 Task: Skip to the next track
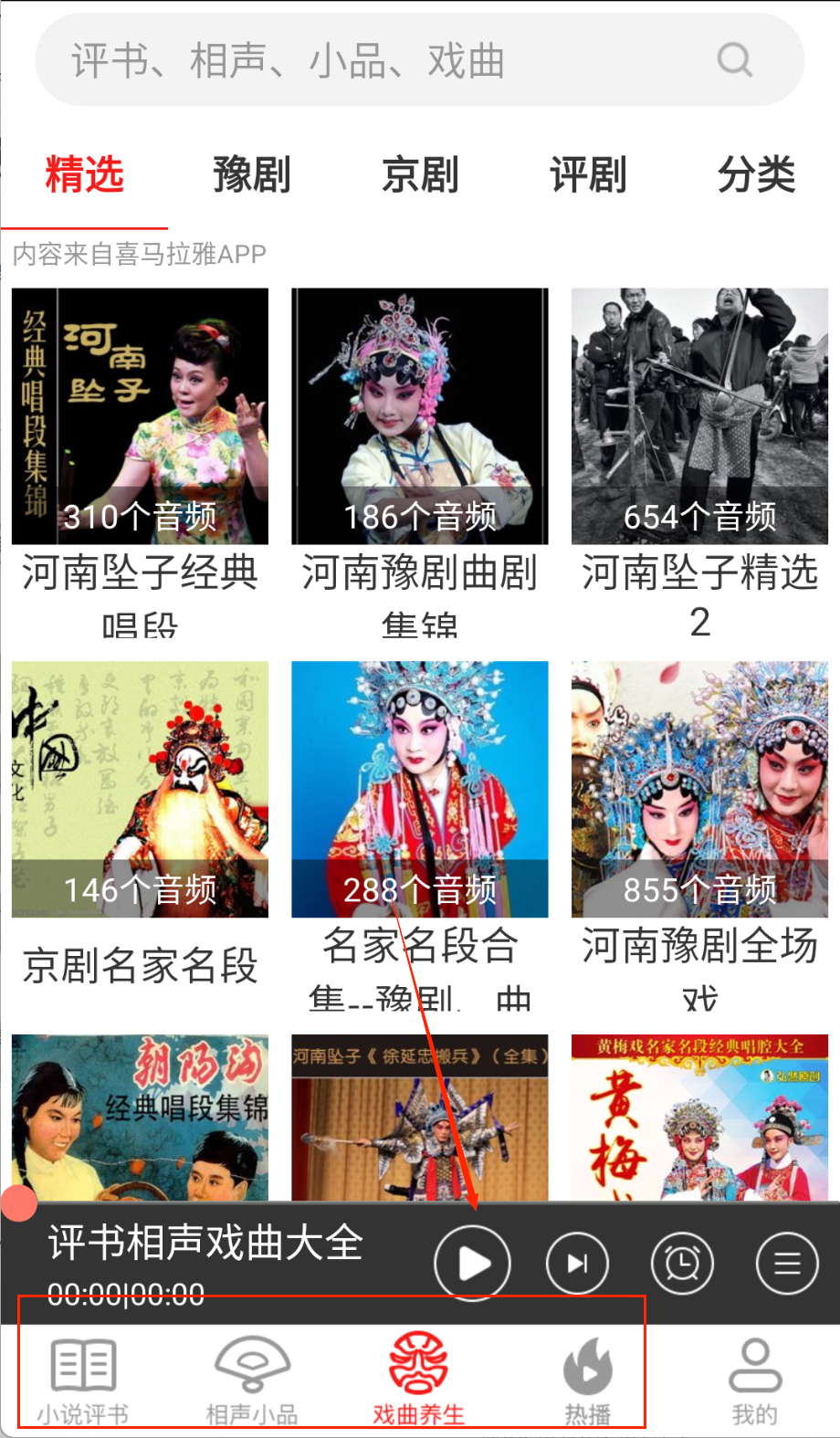coord(577,1263)
